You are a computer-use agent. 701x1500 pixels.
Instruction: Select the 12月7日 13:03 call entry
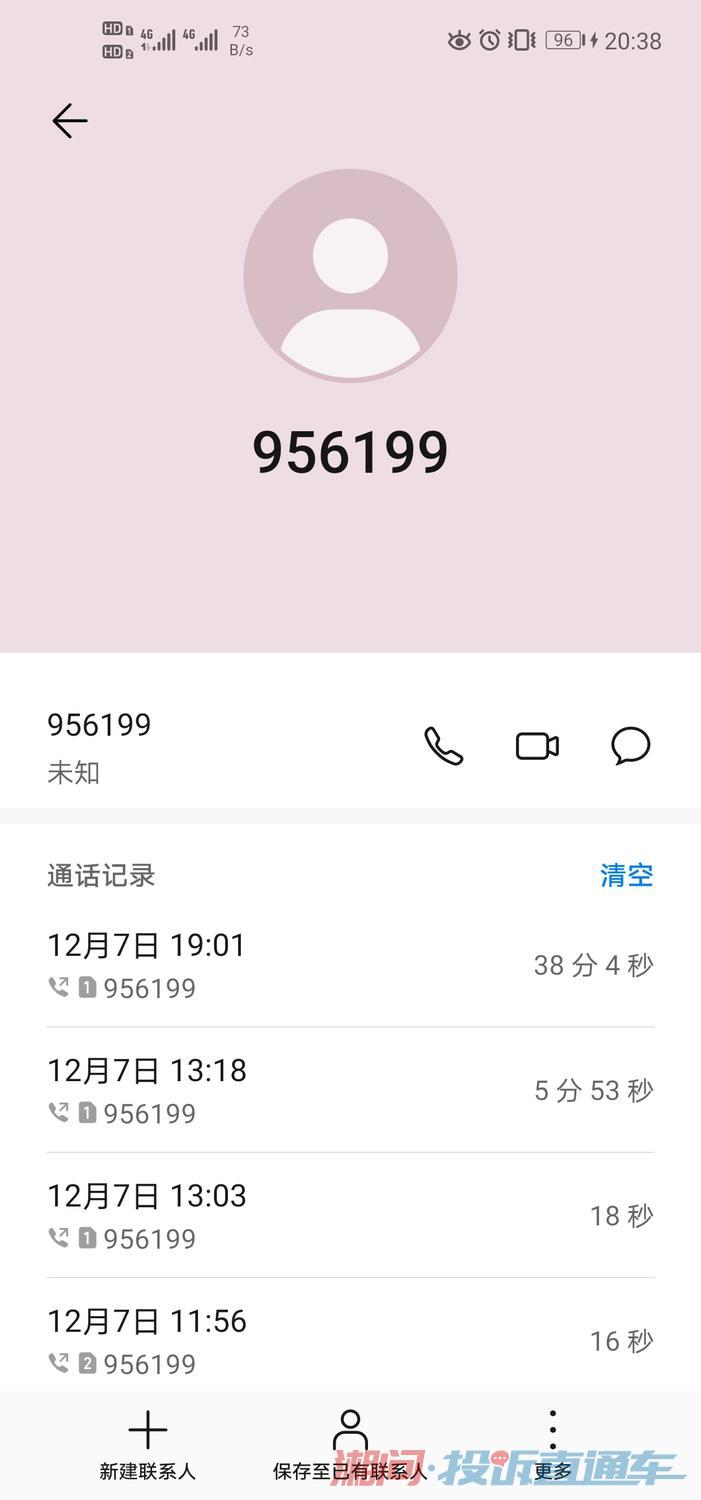(x=350, y=1215)
